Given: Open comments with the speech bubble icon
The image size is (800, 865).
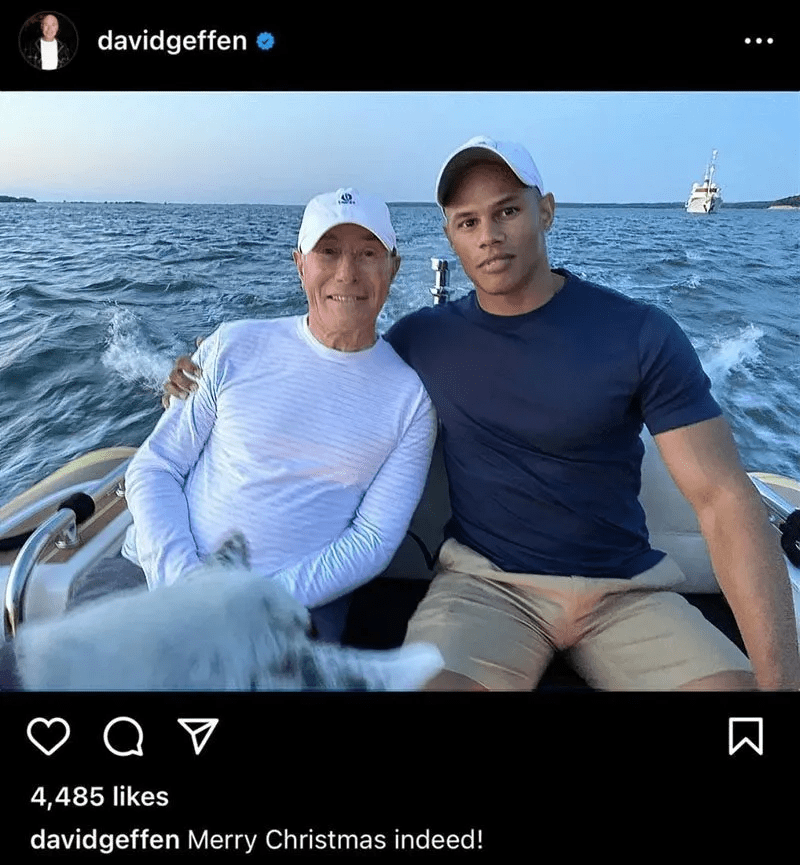Looking at the screenshot, I should coord(123,737).
